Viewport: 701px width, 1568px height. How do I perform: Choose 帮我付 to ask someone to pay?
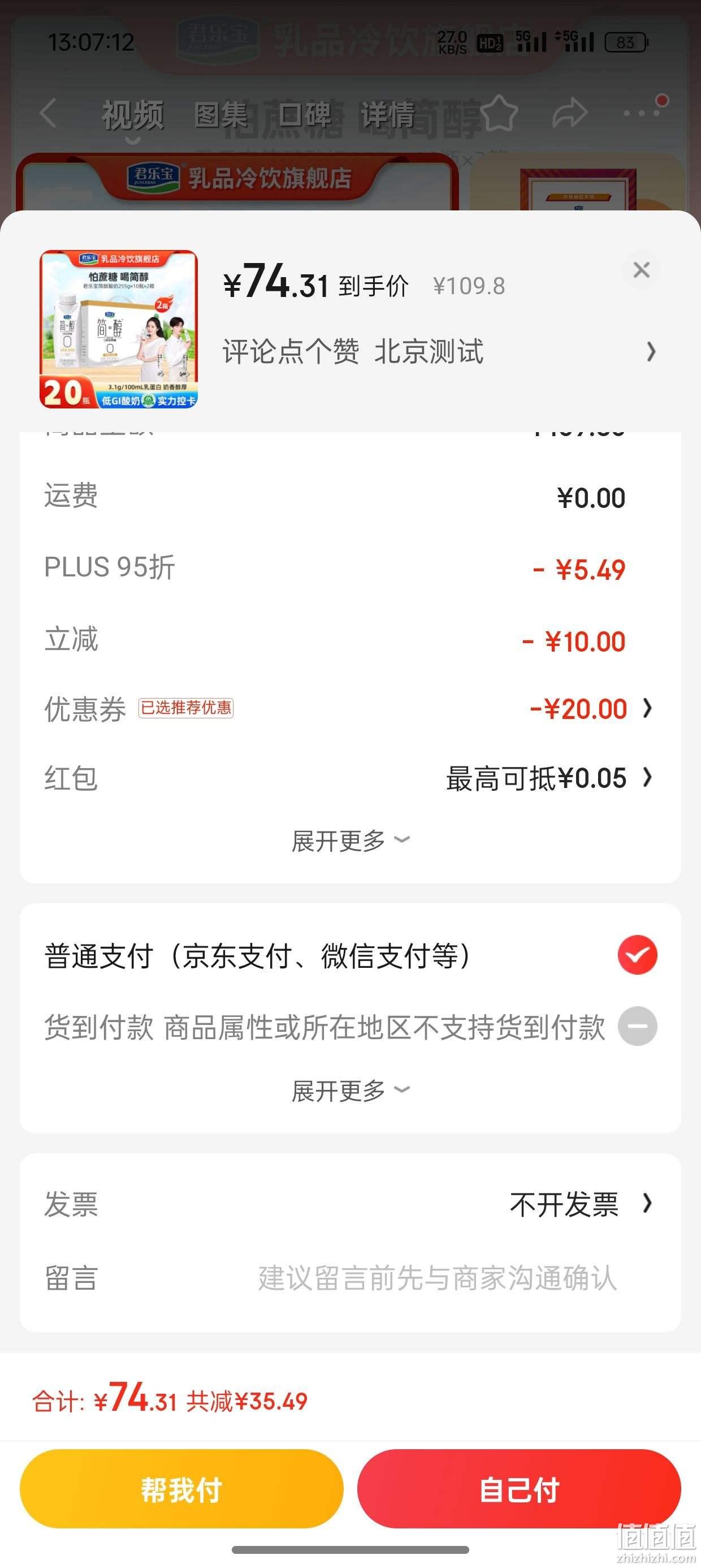pos(181,1489)
